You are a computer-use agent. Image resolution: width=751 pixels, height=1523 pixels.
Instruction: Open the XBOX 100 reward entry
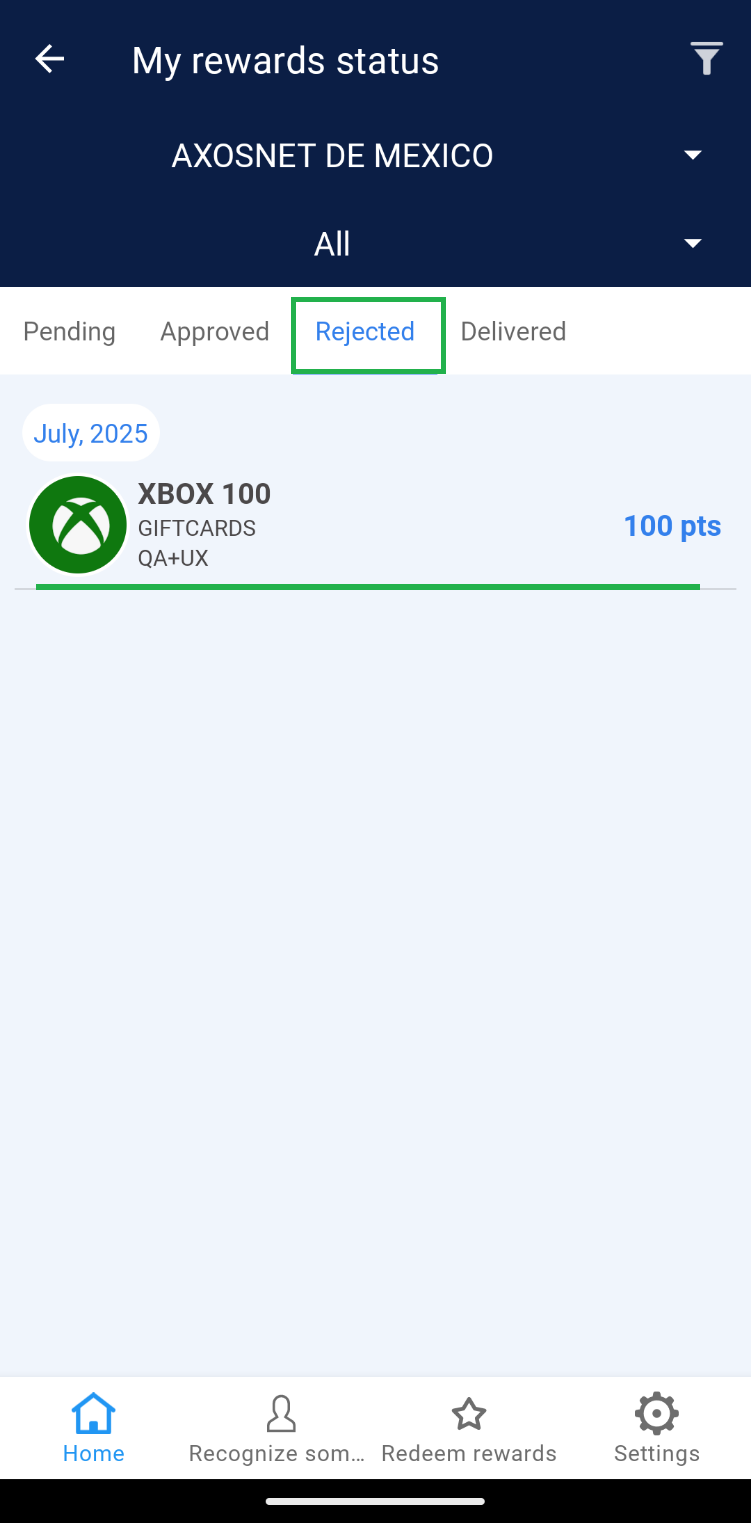375,526
